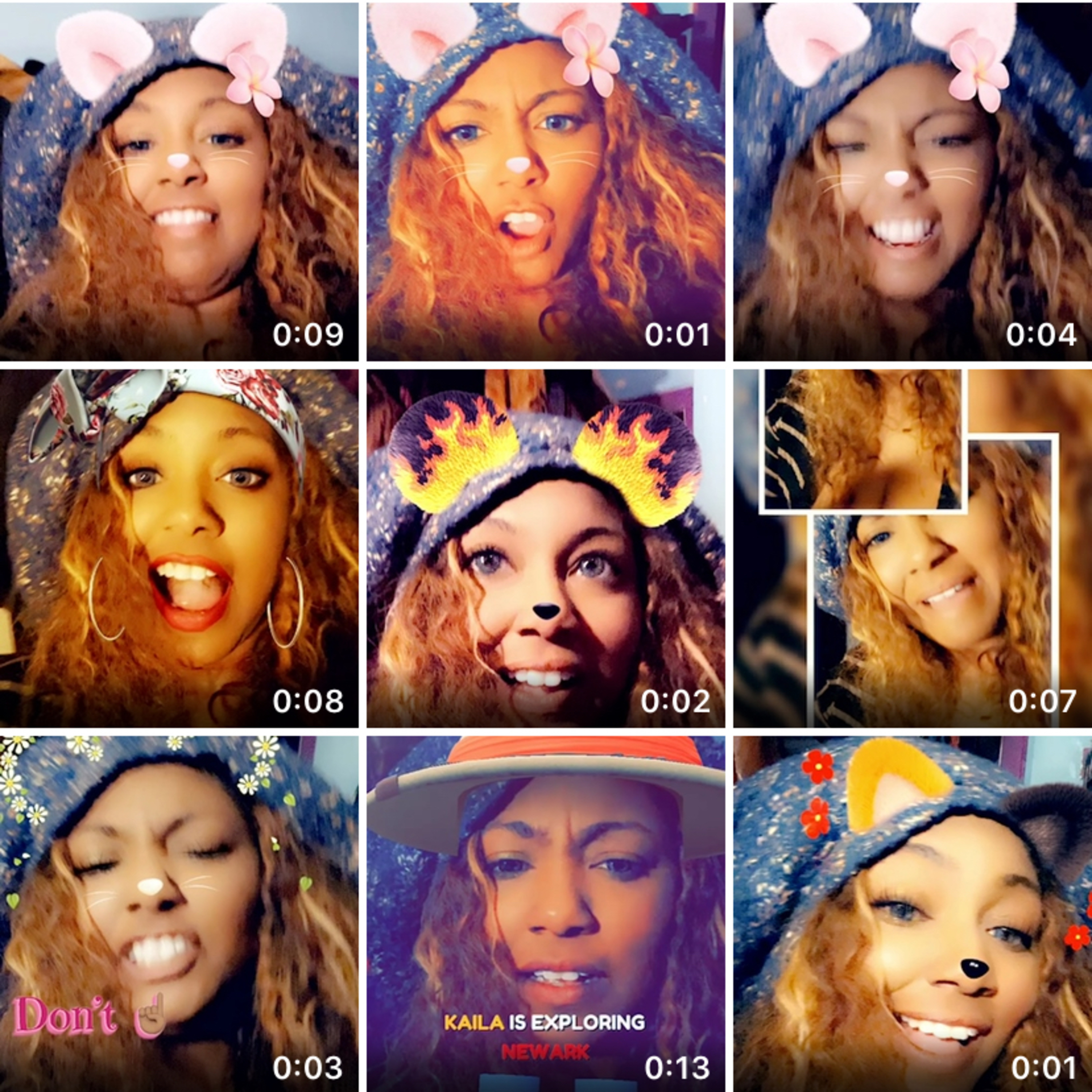This screenshot has width=1092, height=1092.
Task: Play the 0:01 clip with pink ears filter
Action: 546,181
